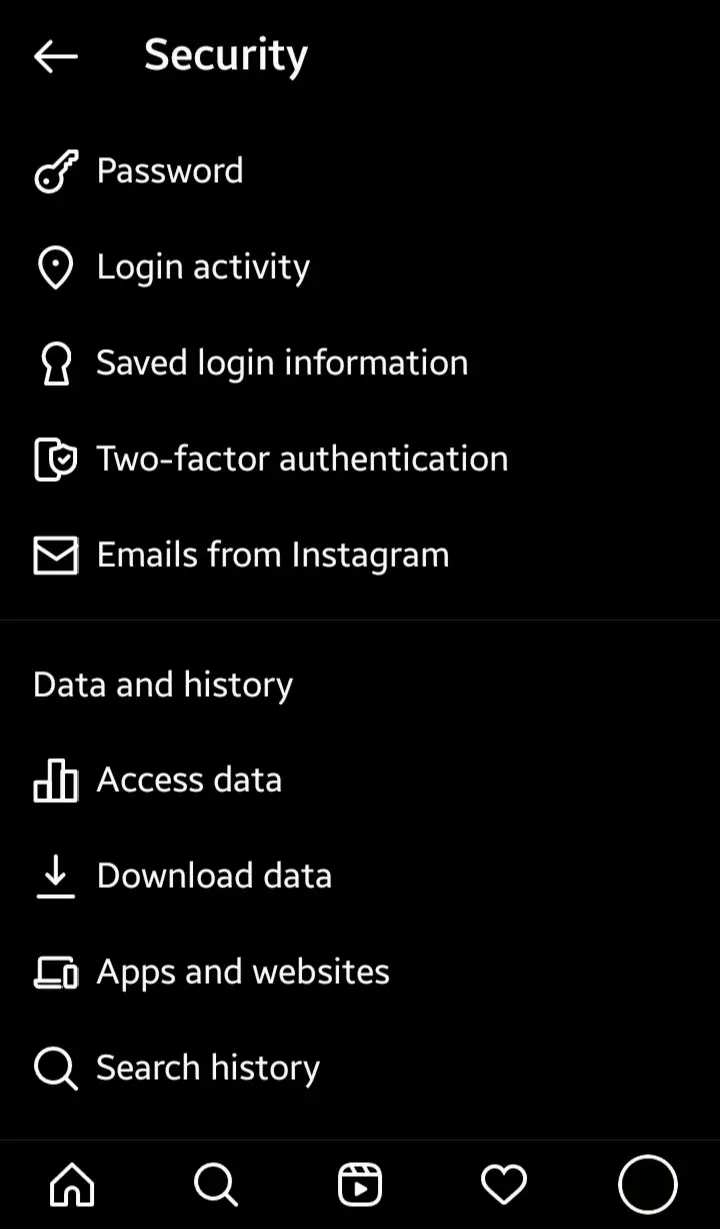
Task: Click the Access data bar chart icon
Action: coord(55,780)
